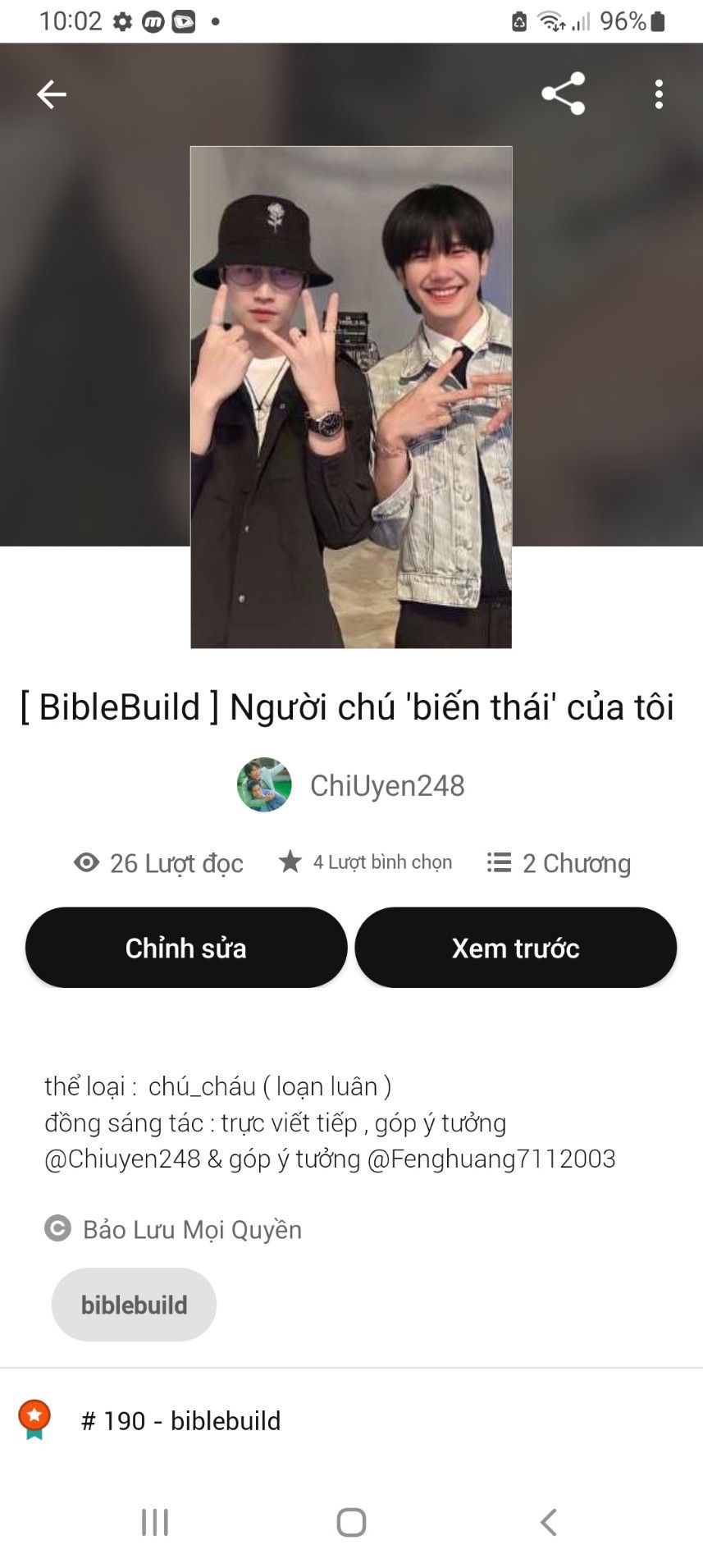Screen dimensions: 703x1568
Task: Select the biblebuild tag chip
Action: pyautogui.click(x=134, y=1305)
